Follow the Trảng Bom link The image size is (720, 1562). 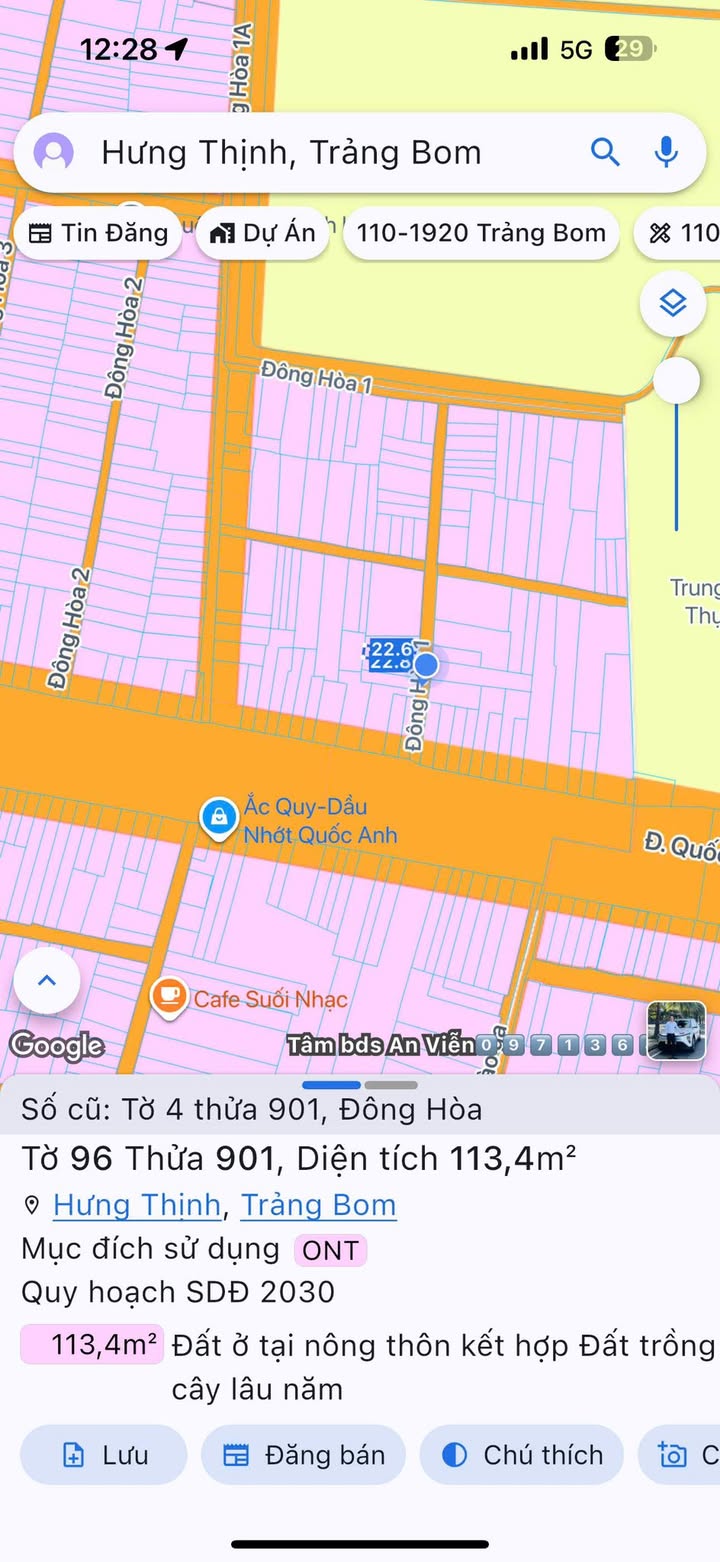318,1205
